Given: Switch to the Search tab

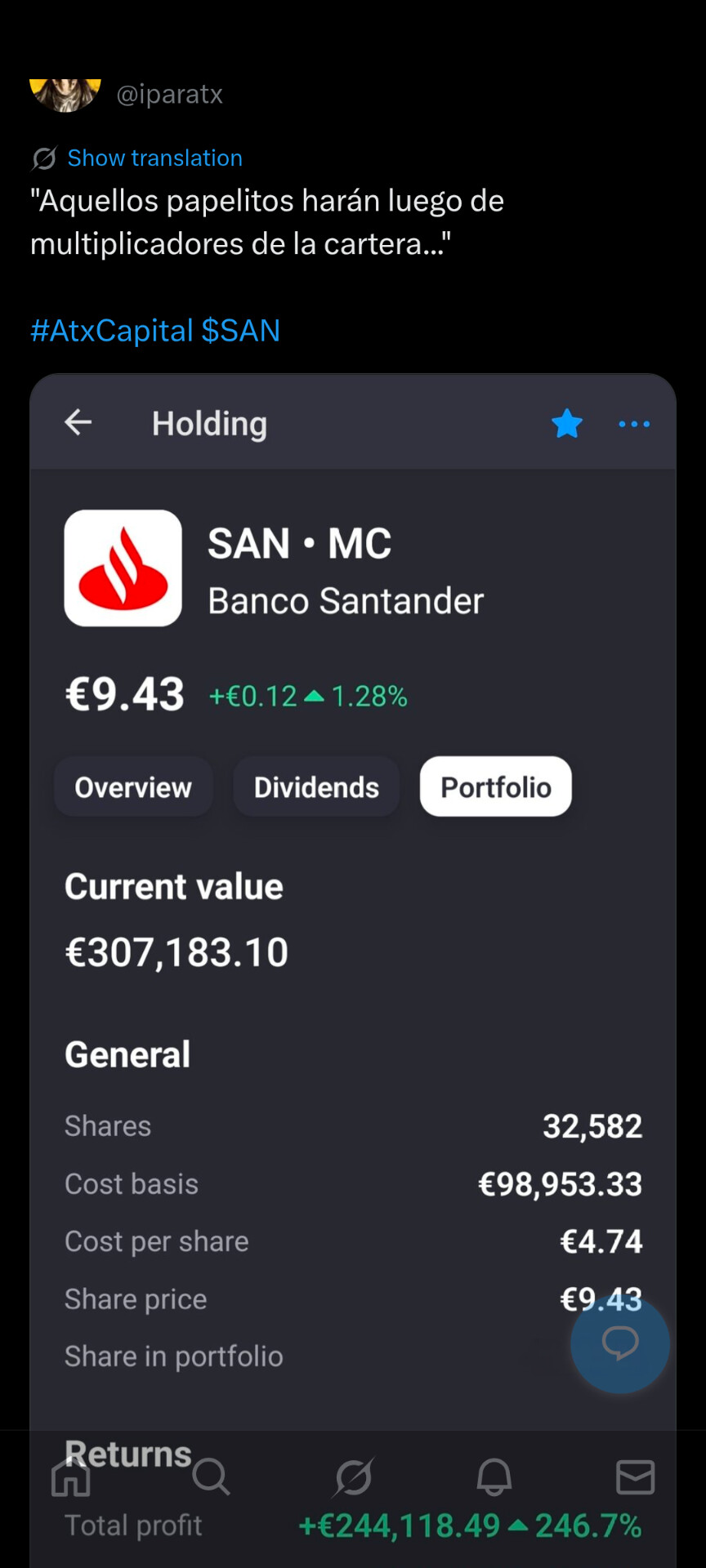Looking at the screenshot, I should (x=212, y=1477).
